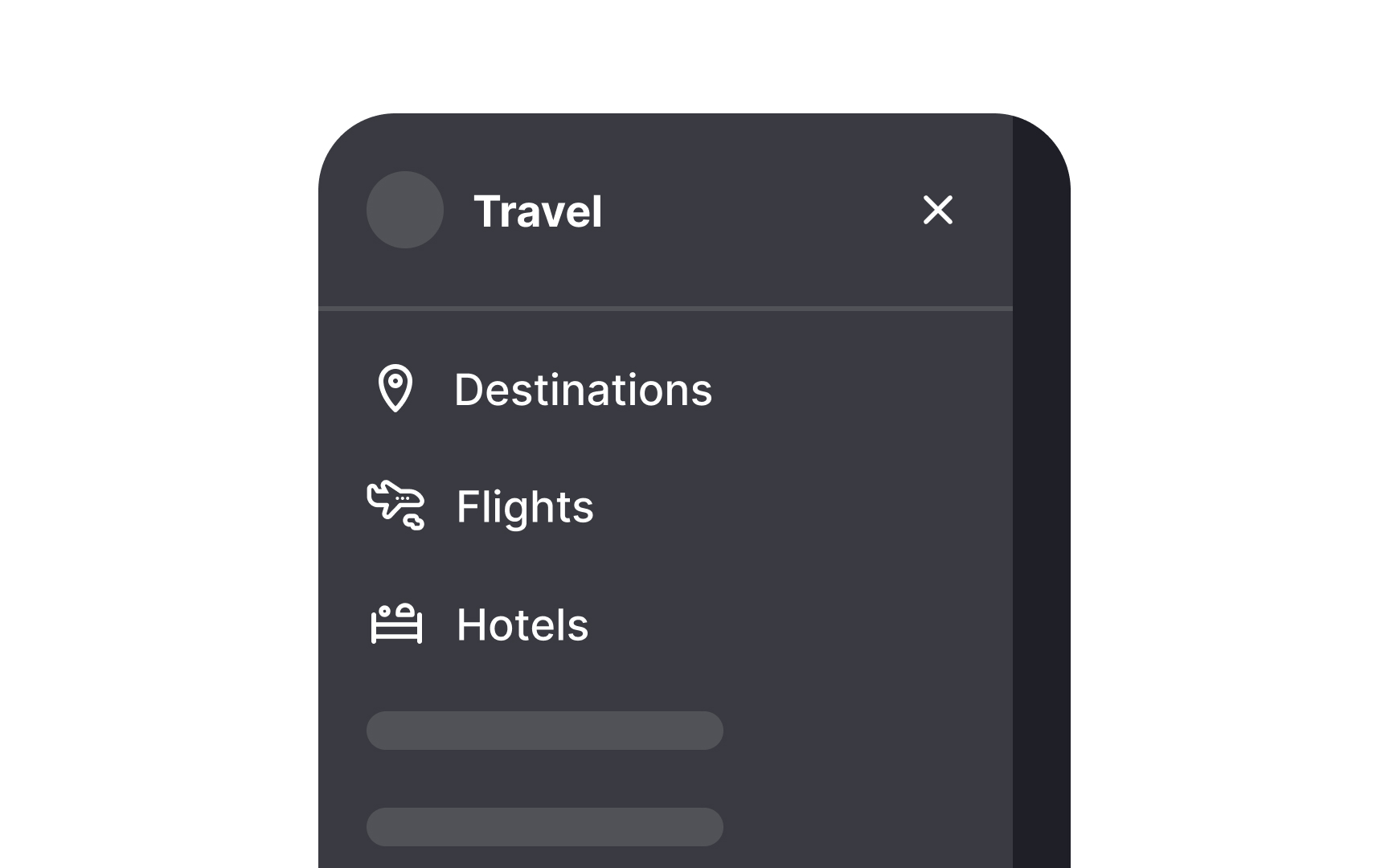The width and height of the screenshot is (1389, 868).
Task: Open Destinations
Action: click(x=582, y=390)
